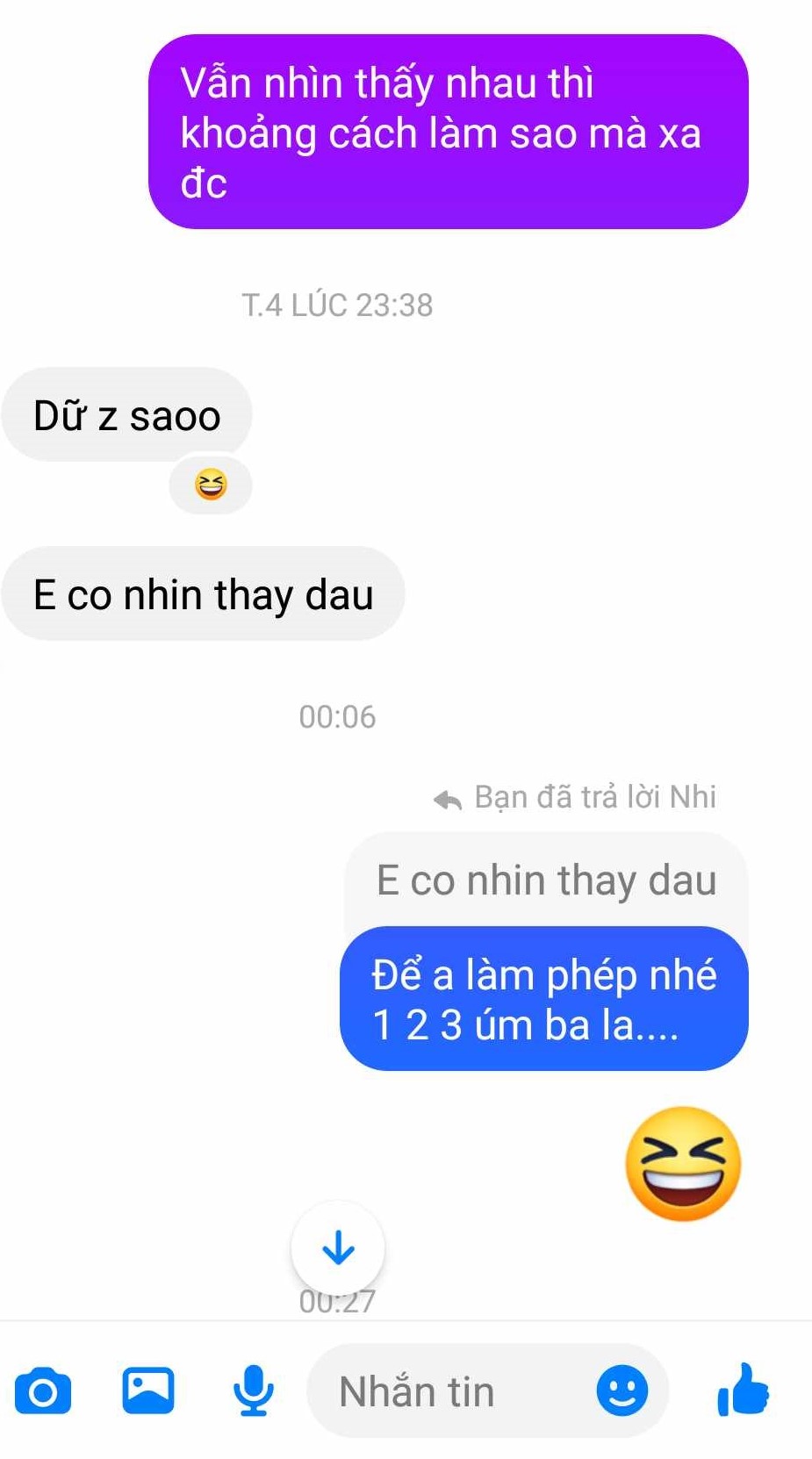Viewport: 812px width, 1459px height.
Task: Focus the Nhắn tin message field
Action: [x=448, y=1392]
